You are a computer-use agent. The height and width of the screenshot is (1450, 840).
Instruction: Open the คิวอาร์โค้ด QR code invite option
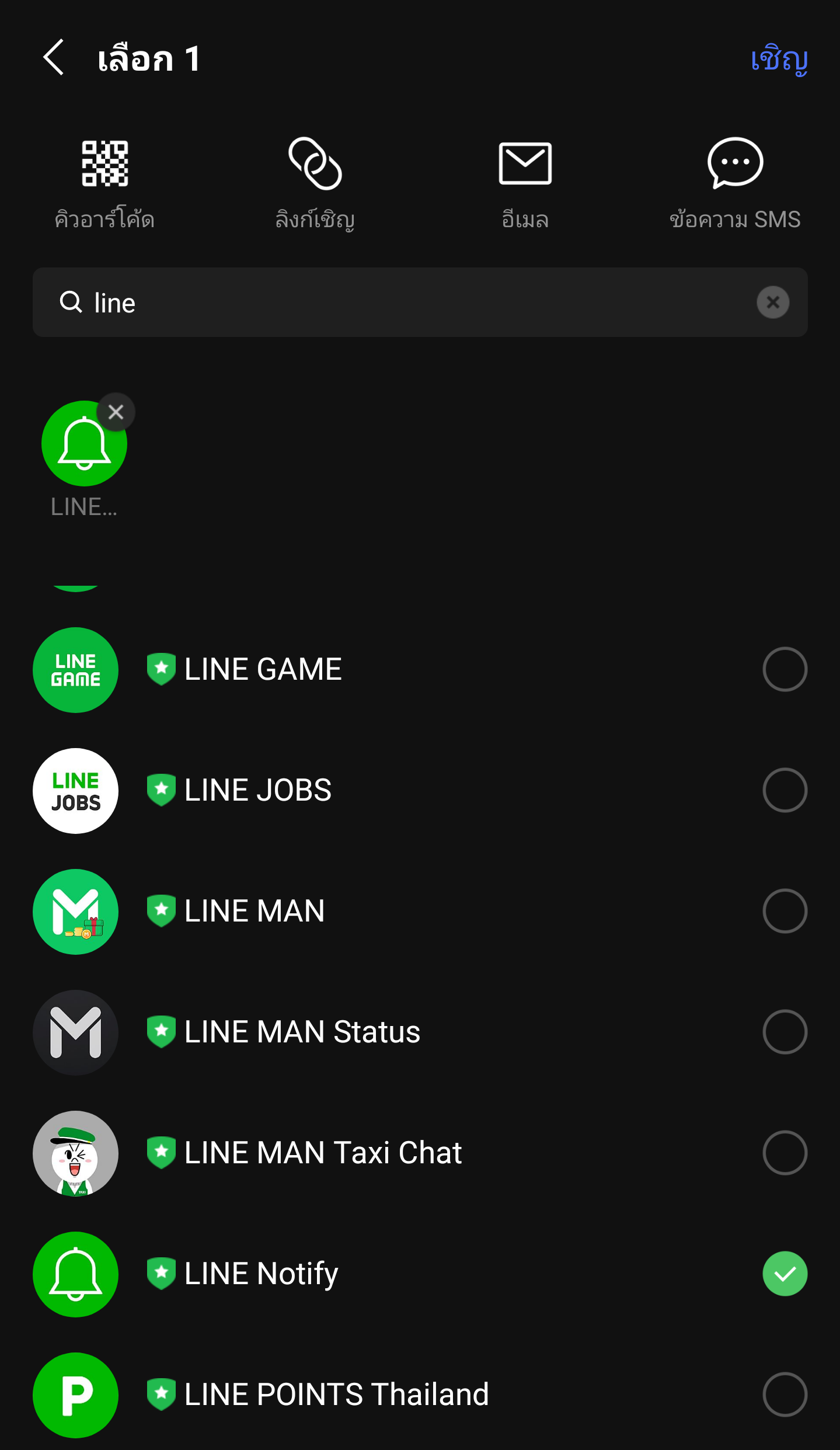[104, 185]
